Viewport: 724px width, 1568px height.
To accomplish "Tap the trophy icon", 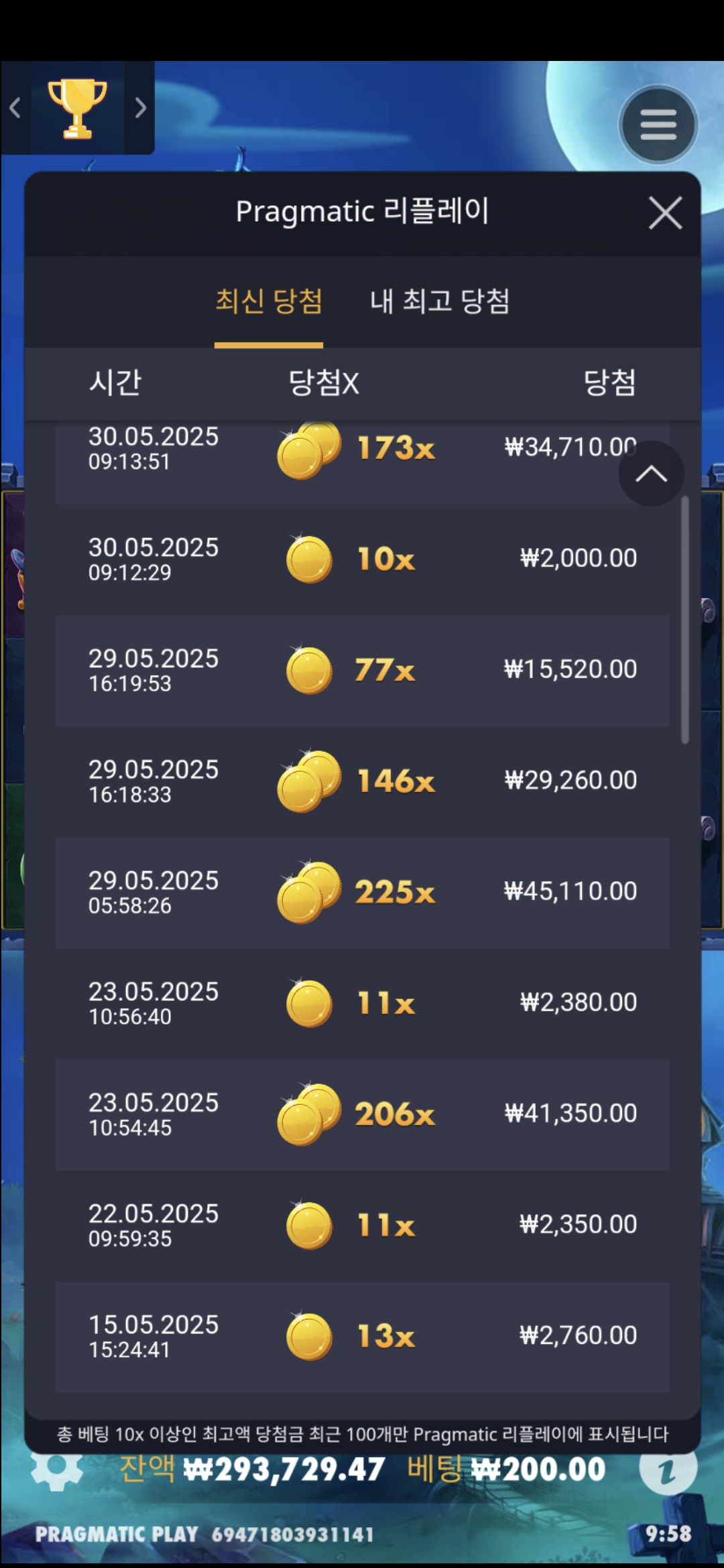I will click(x=78, y=108).
